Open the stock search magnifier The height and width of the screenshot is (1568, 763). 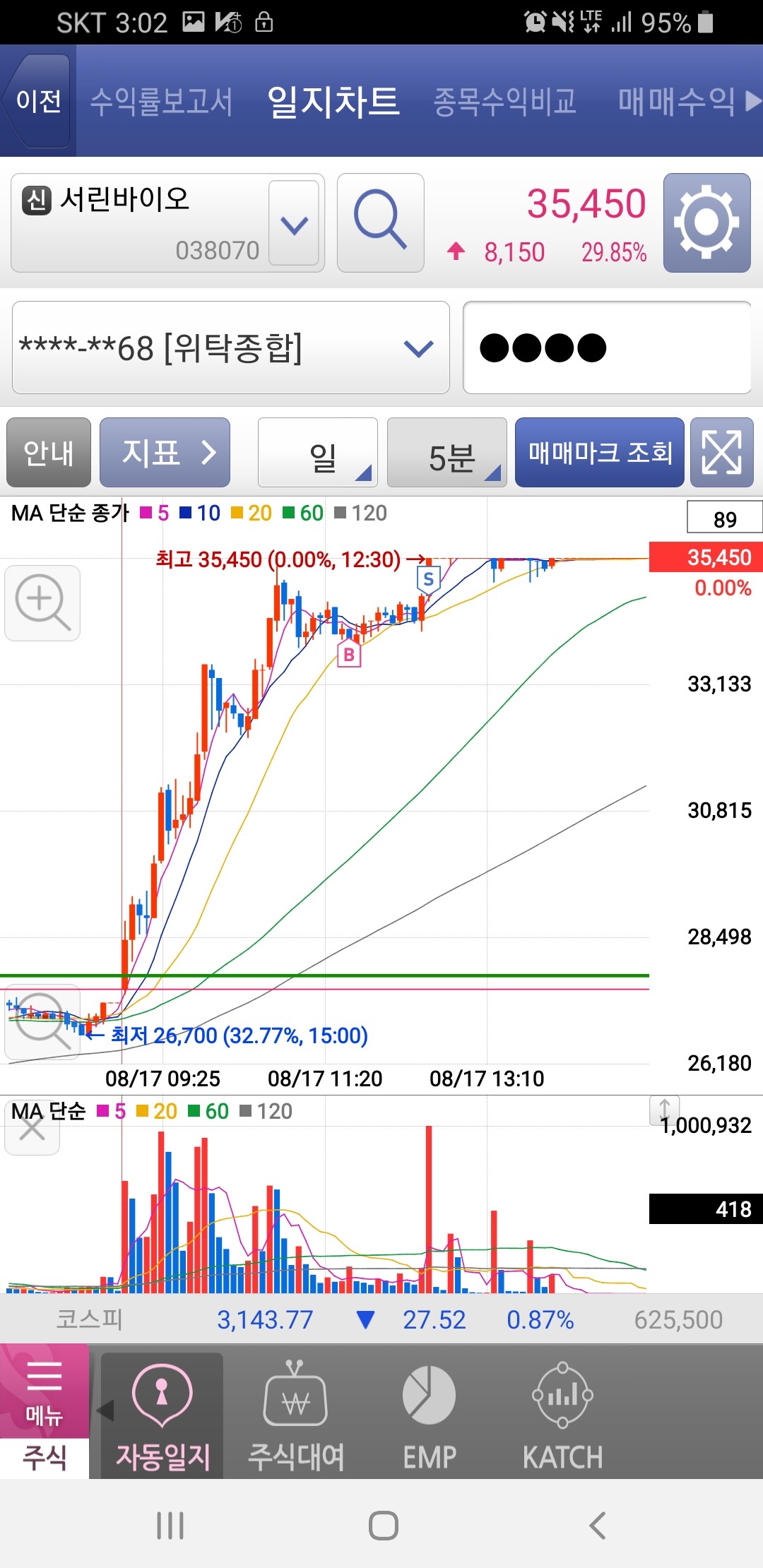tap(380, 222)
